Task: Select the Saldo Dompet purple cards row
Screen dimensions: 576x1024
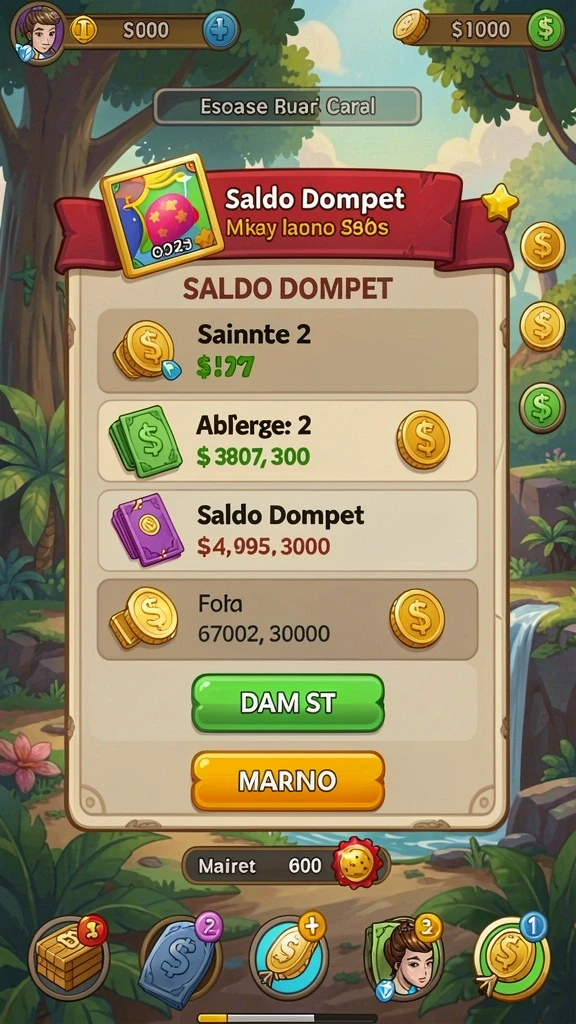Action: coord(287,530)
